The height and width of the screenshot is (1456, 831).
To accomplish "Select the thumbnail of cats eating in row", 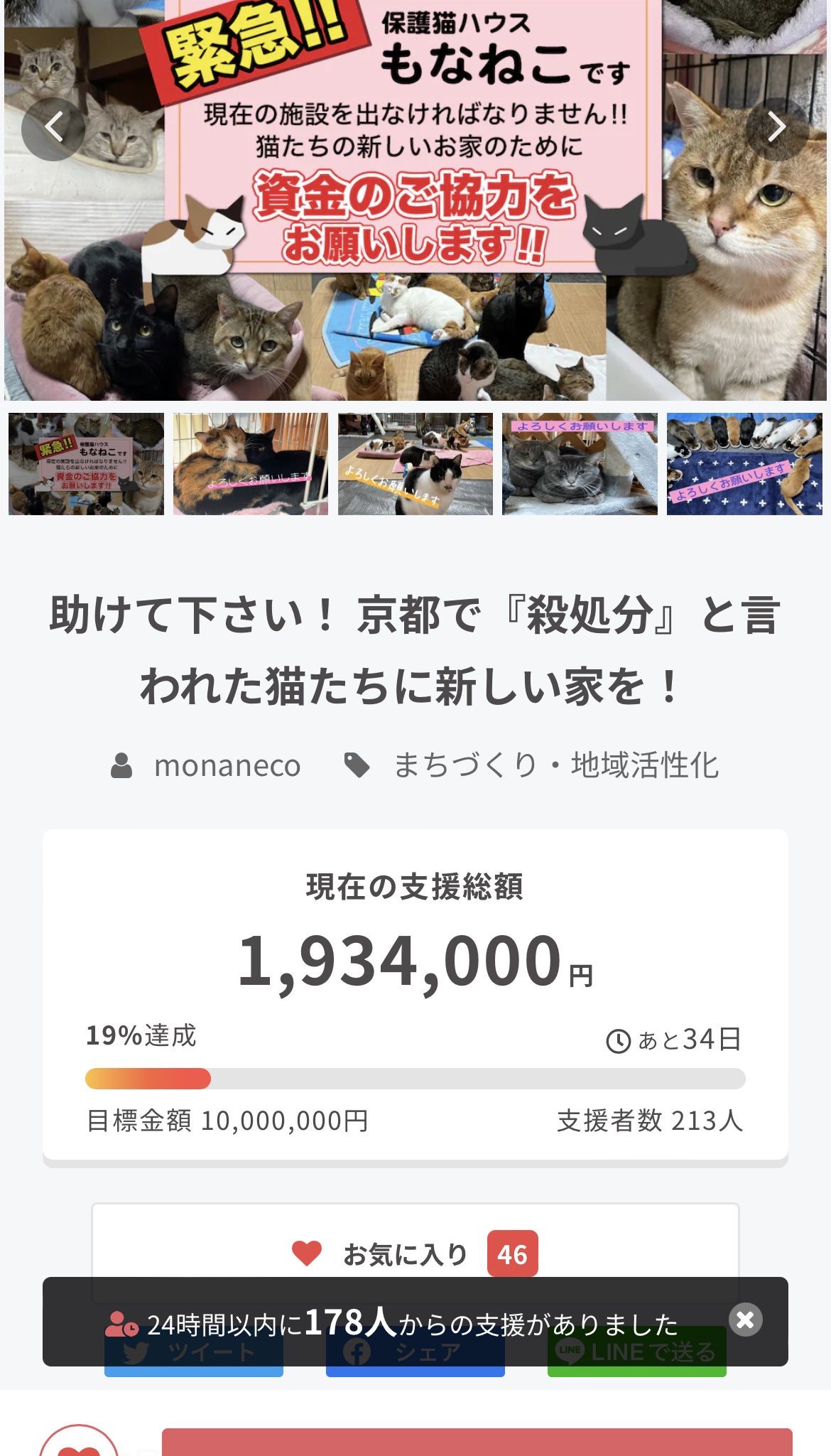I will (744, 463).
